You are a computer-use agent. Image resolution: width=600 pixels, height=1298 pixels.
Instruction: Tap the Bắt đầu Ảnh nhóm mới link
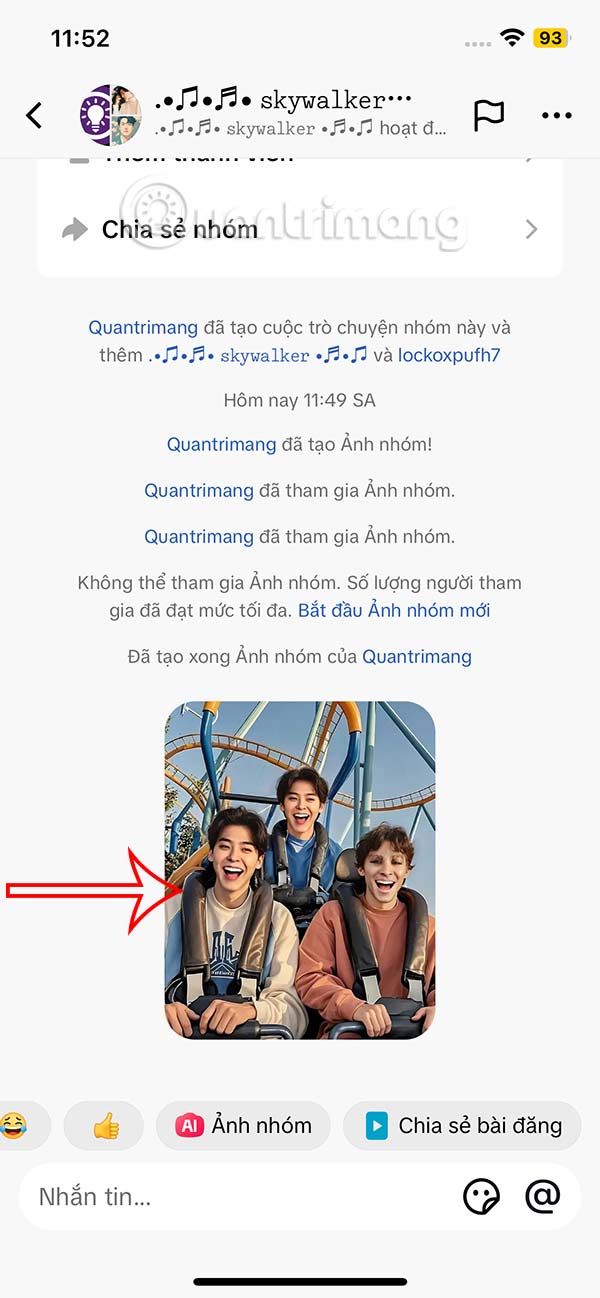click(394, 610)
